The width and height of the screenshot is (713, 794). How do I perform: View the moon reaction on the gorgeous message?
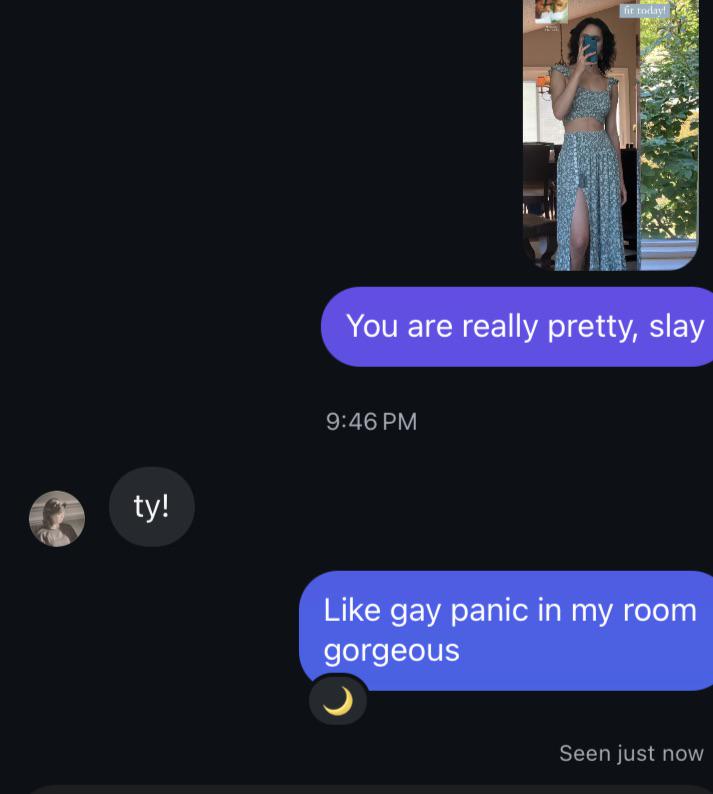(x=338, y=701)
